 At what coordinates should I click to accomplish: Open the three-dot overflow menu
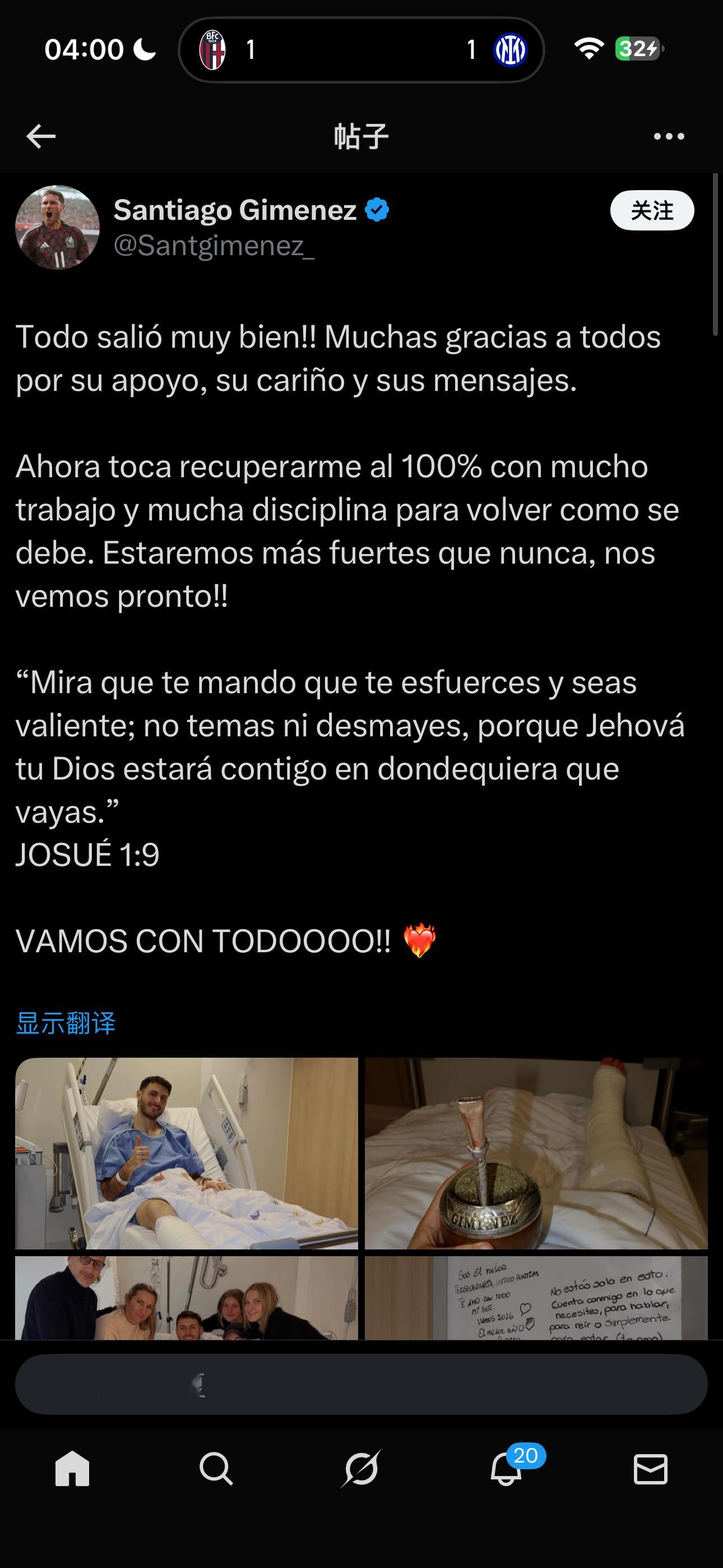tap(669, 136)
